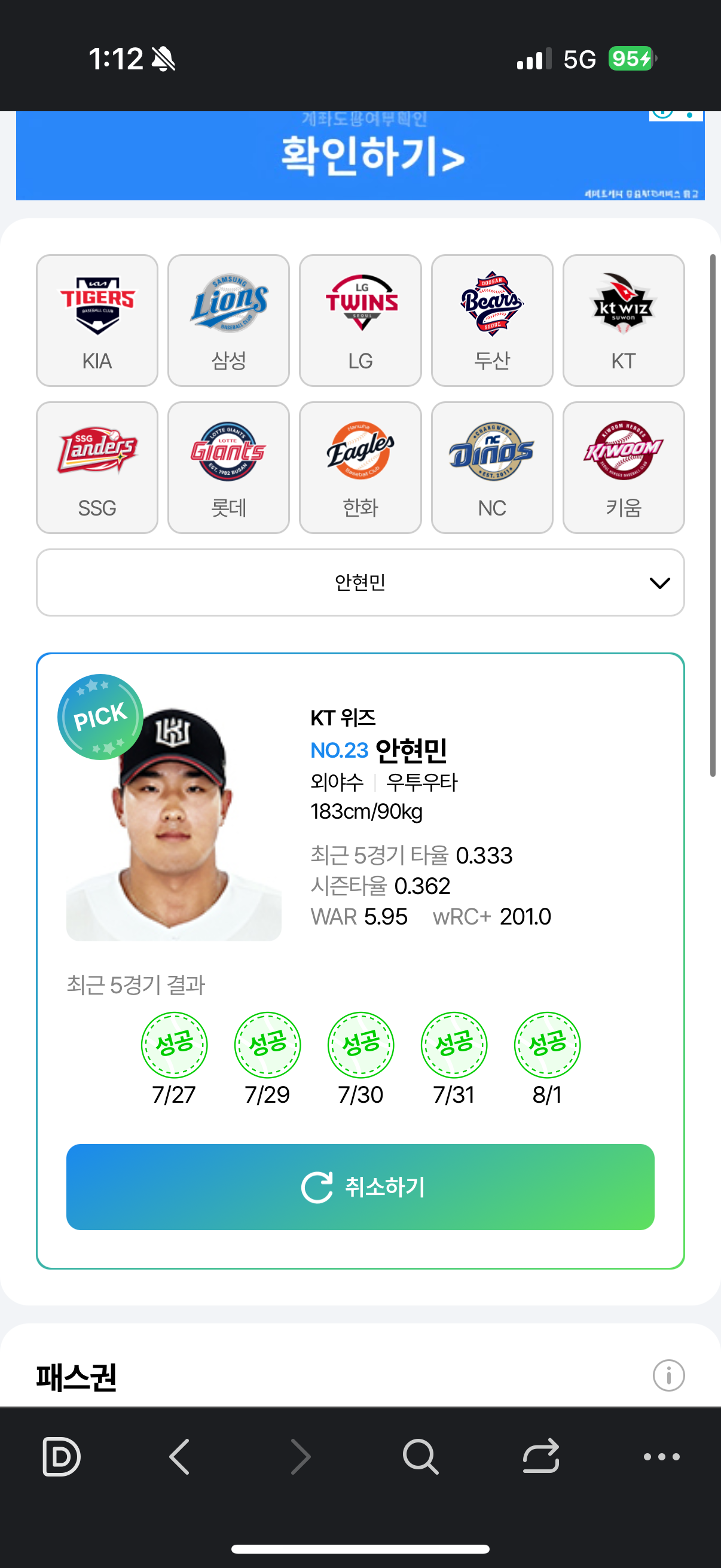Choose the 키움 Kiwoom team

(623, 467)
